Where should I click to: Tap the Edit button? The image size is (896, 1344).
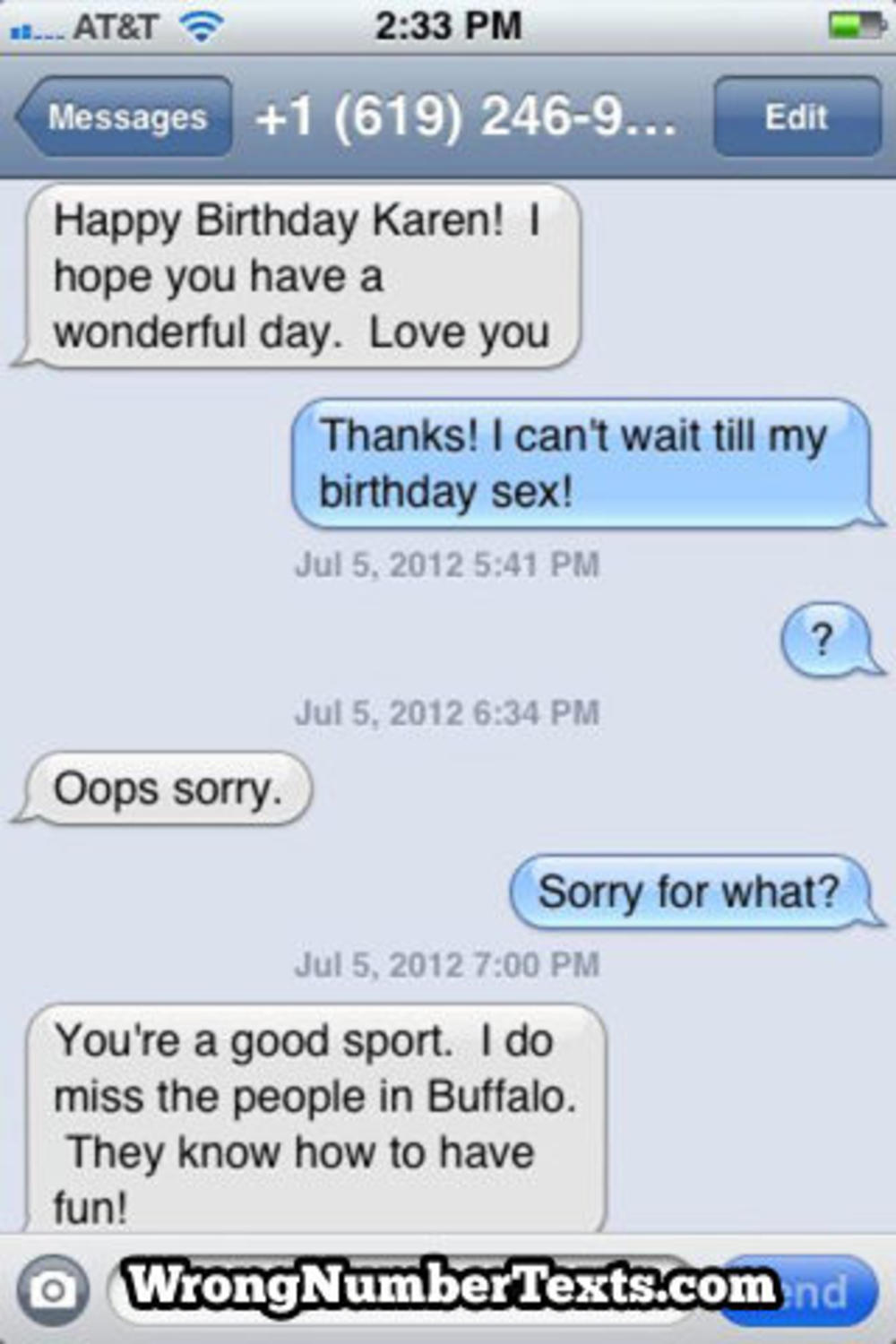(796, 117)
